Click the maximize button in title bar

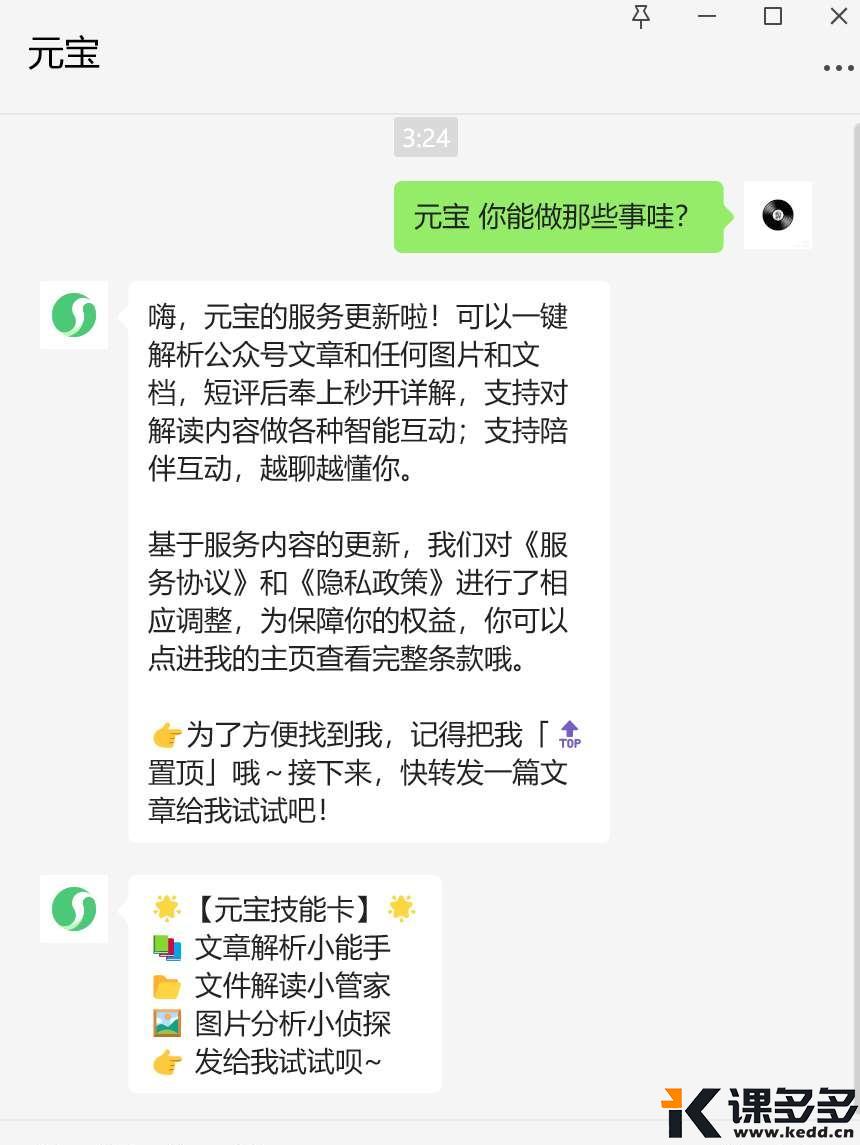point(771,17)
